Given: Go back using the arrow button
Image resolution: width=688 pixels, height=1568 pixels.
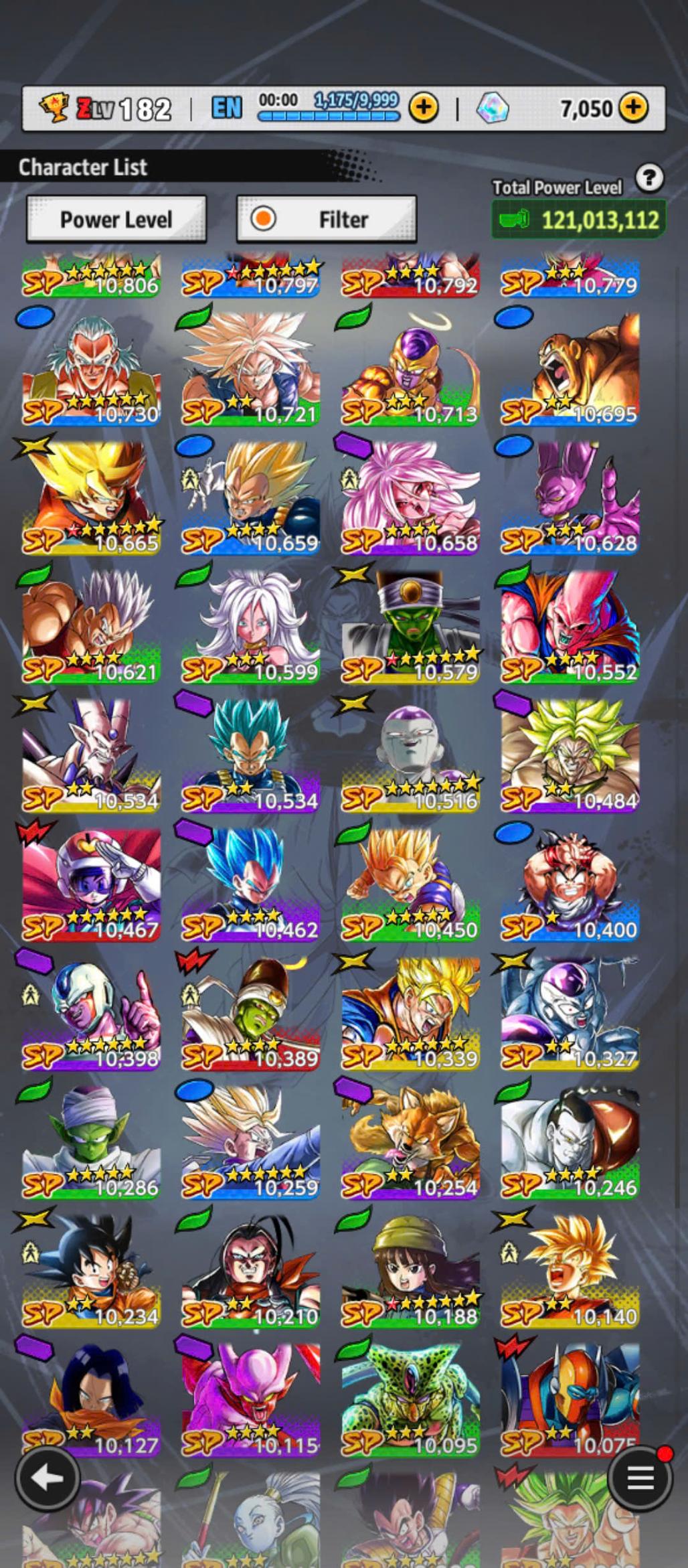Looking at the screenshot, I should 48,1478.
